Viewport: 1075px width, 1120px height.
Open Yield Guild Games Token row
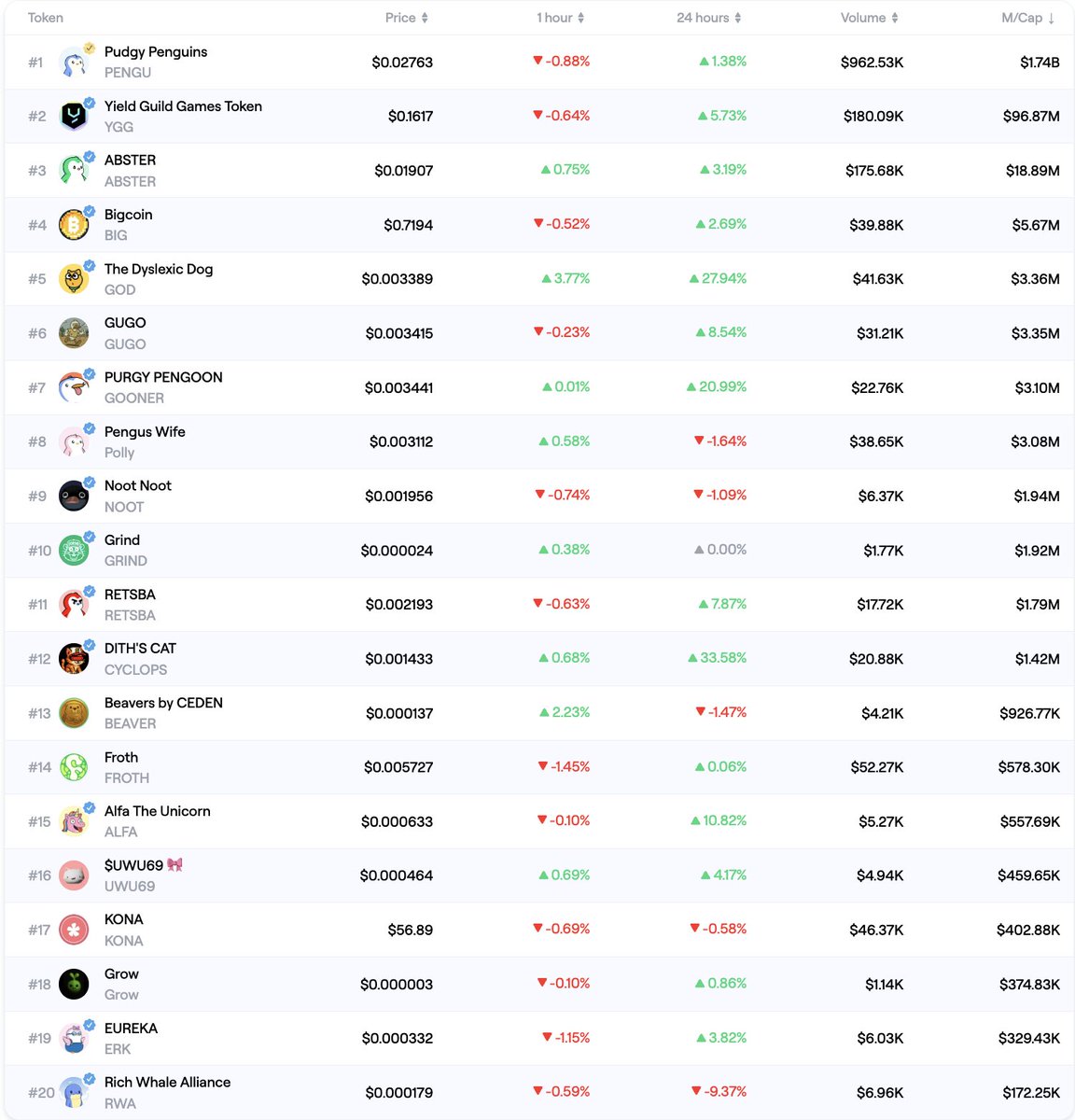pos(183,106)
